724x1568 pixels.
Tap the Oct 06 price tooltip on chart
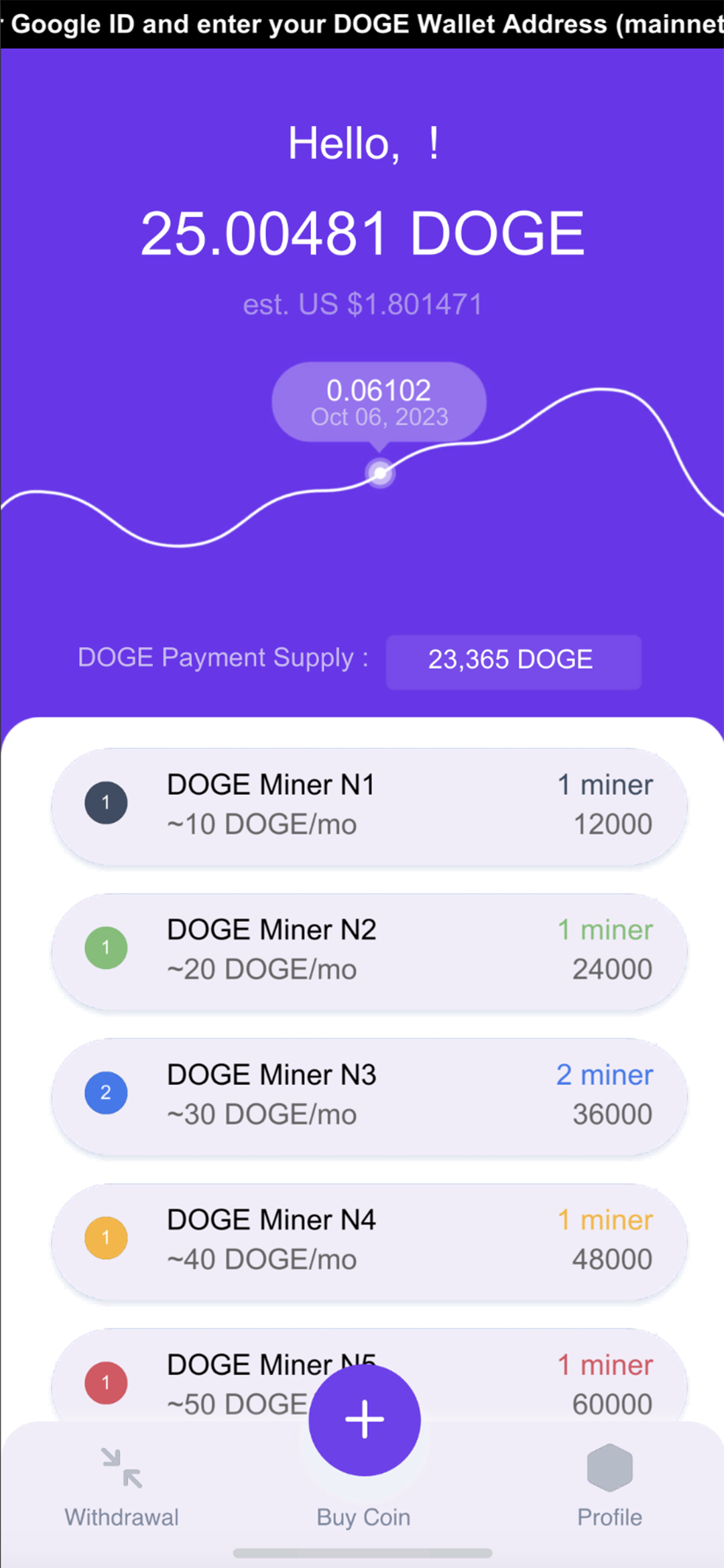(379, 401)
